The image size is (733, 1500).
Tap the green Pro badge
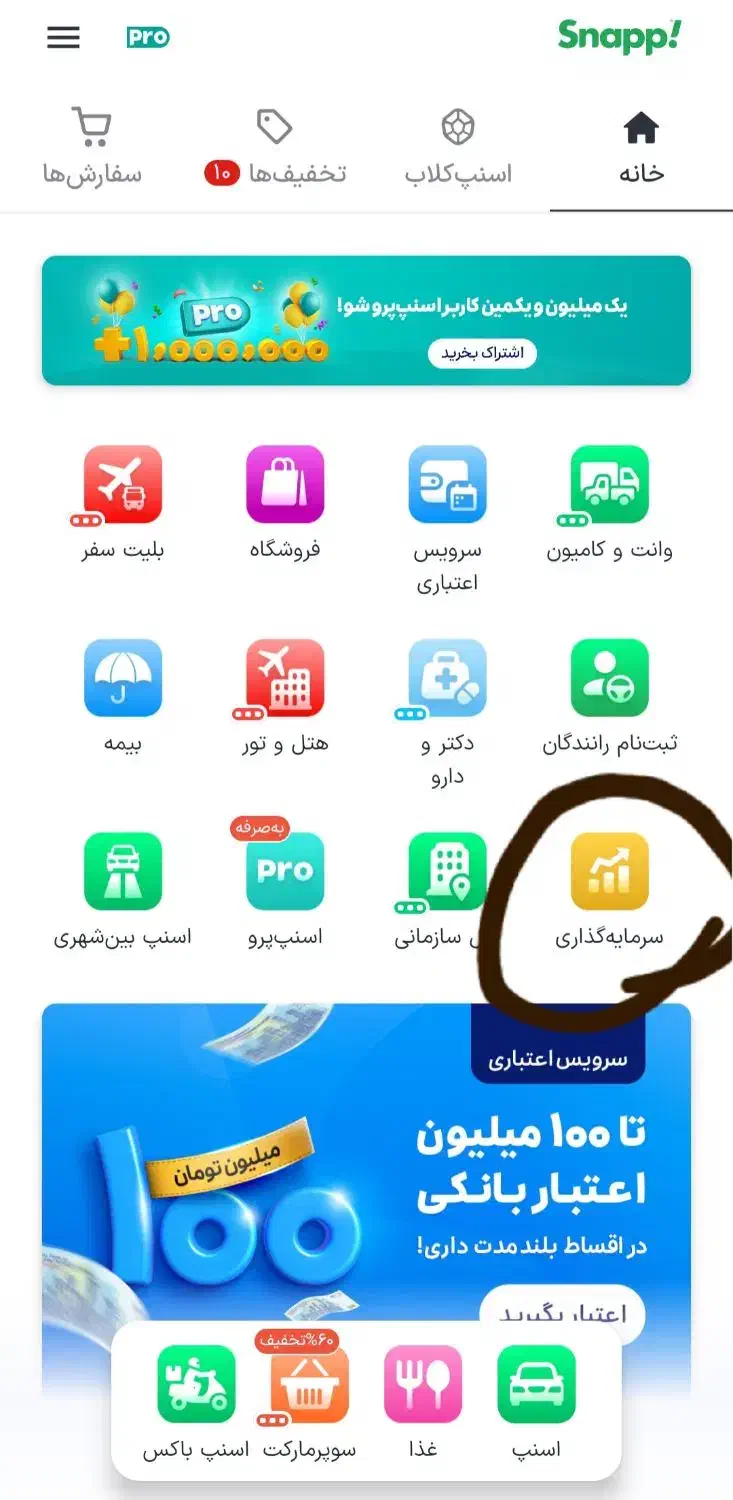click(x=148, y=38)
